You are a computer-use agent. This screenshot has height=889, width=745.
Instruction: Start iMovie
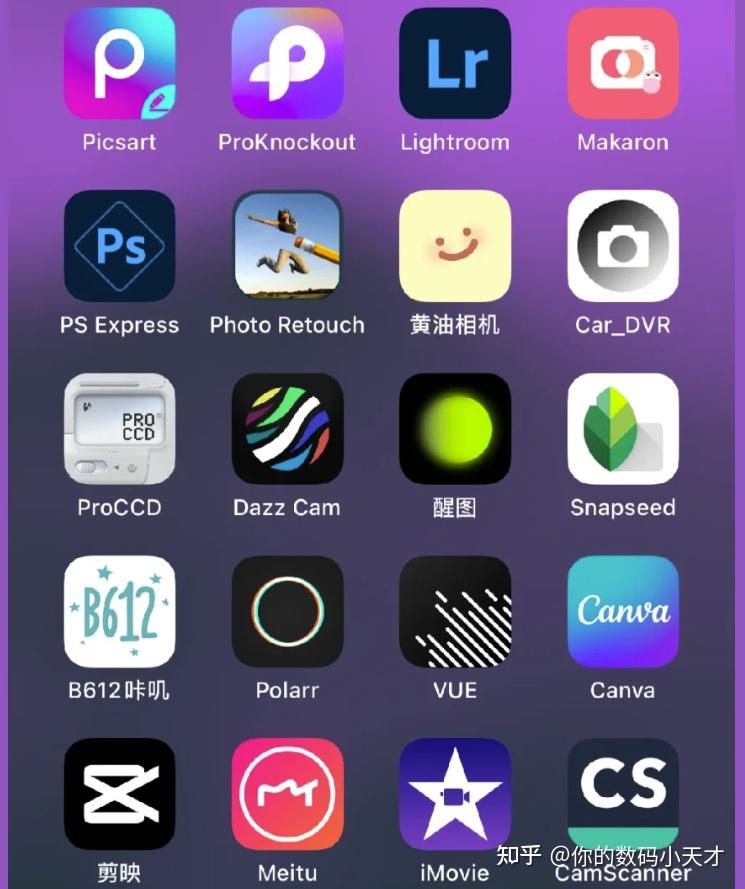coord(455,793)
